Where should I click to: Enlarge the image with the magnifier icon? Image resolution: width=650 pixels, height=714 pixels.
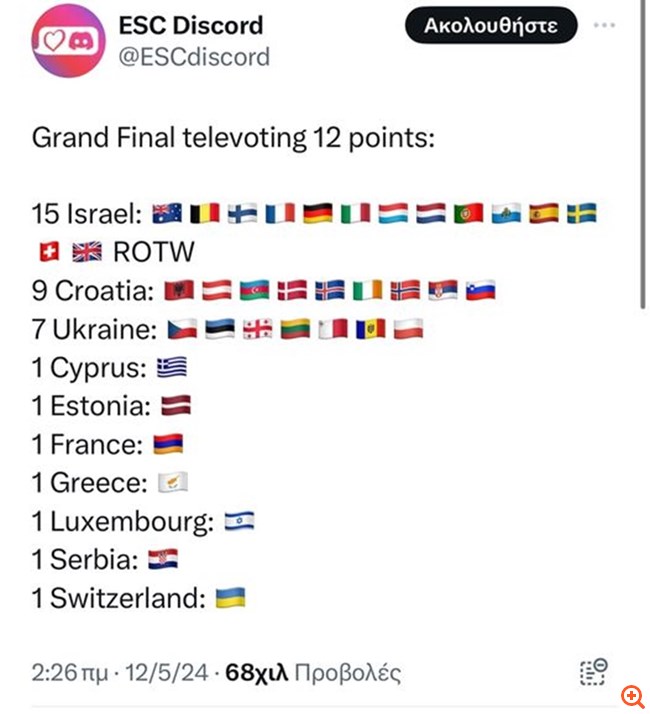pyautogui.click(x=632, y=696)
